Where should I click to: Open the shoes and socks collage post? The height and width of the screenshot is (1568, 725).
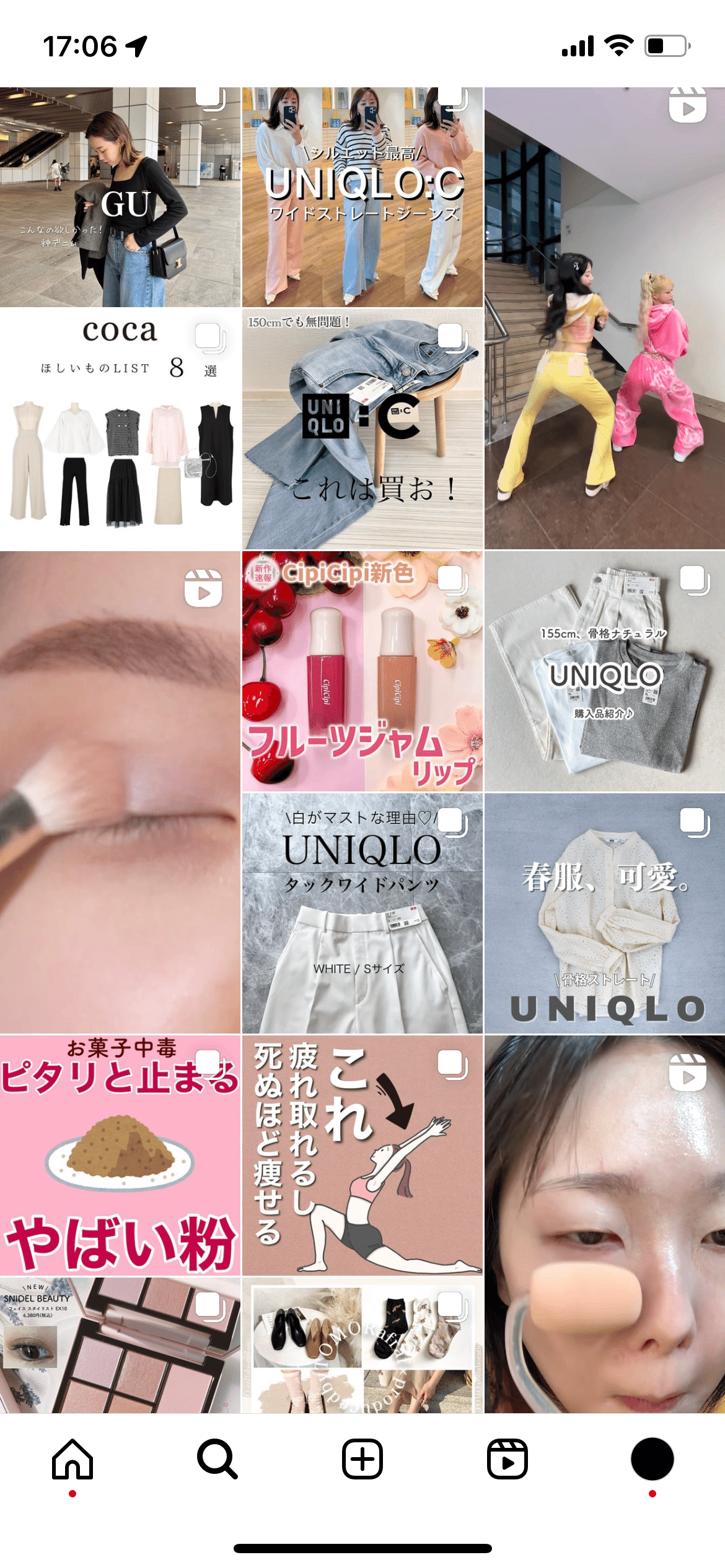tap(362, 1345)
